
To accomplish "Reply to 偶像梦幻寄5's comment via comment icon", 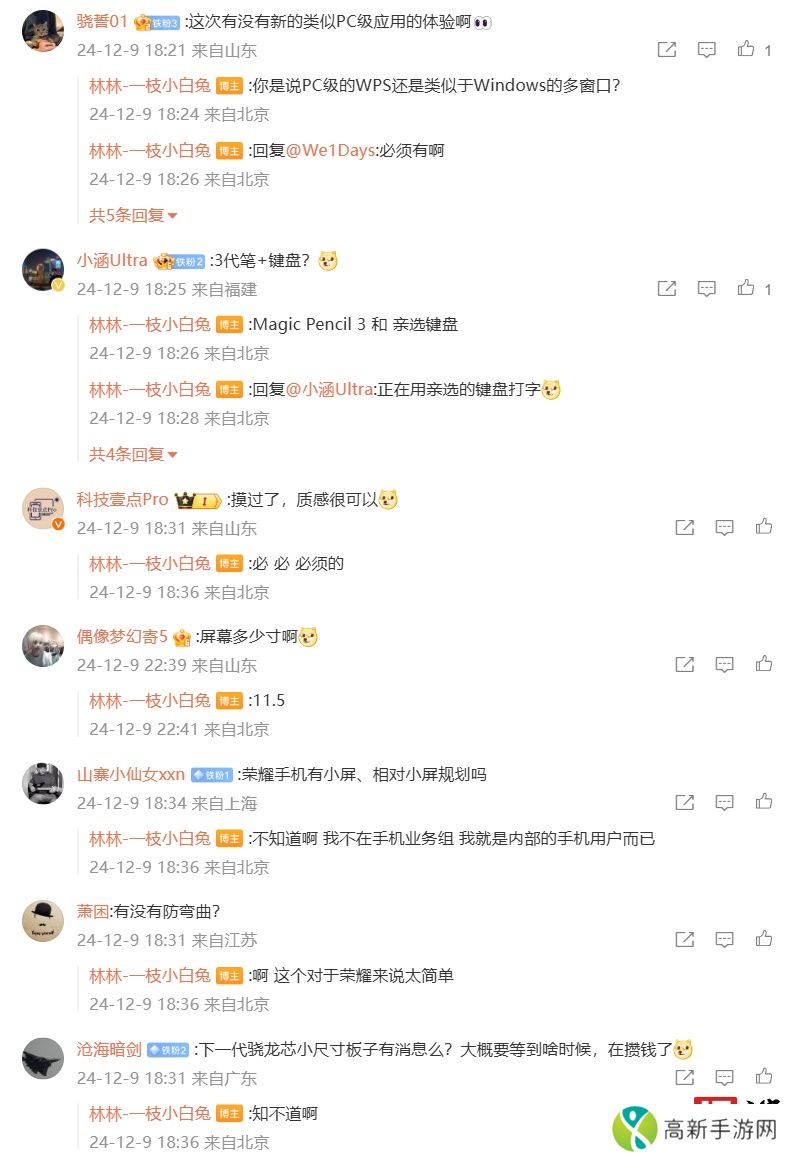I will [725, 664].
